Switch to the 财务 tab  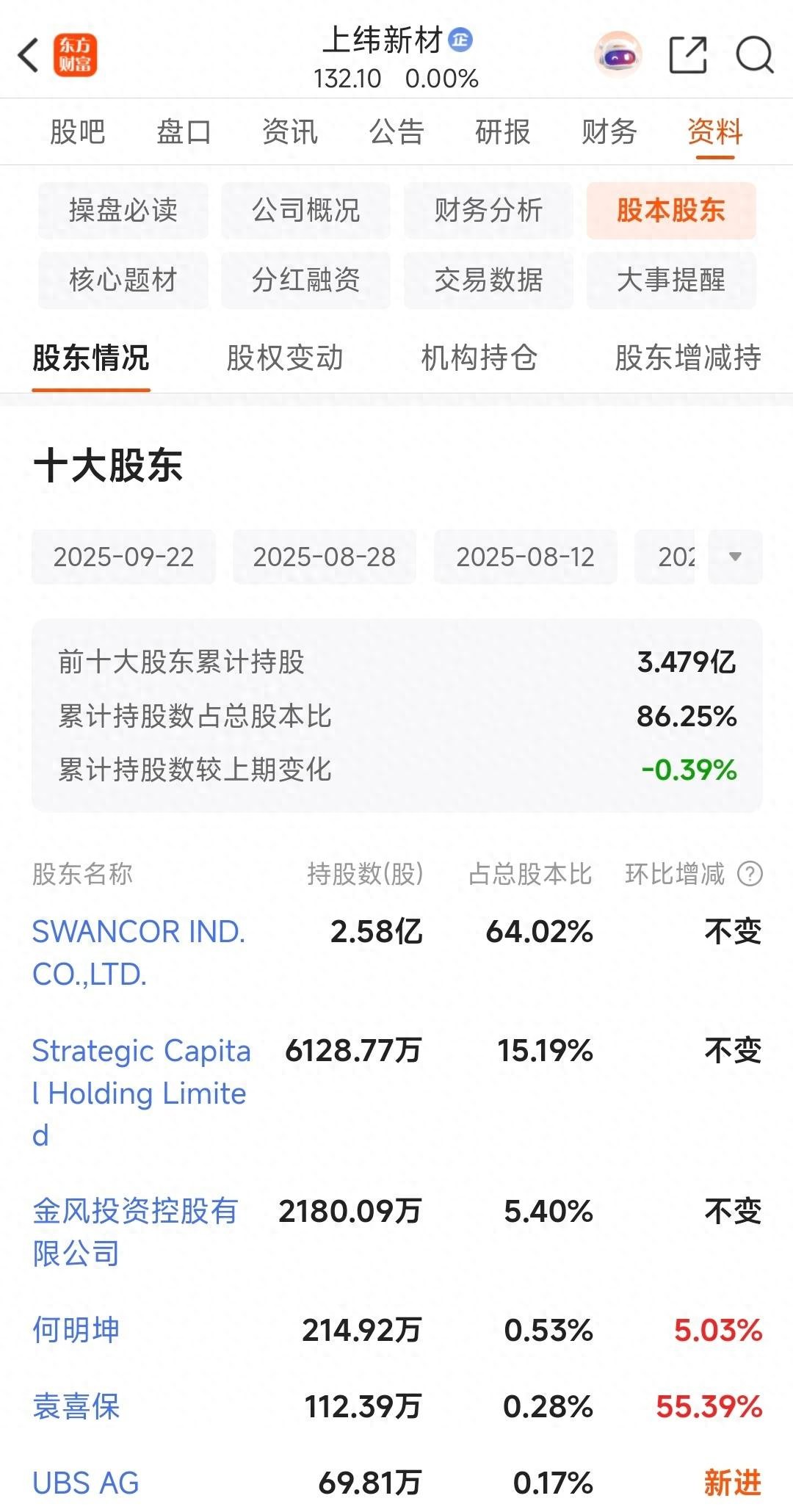[x=609, y=132]
